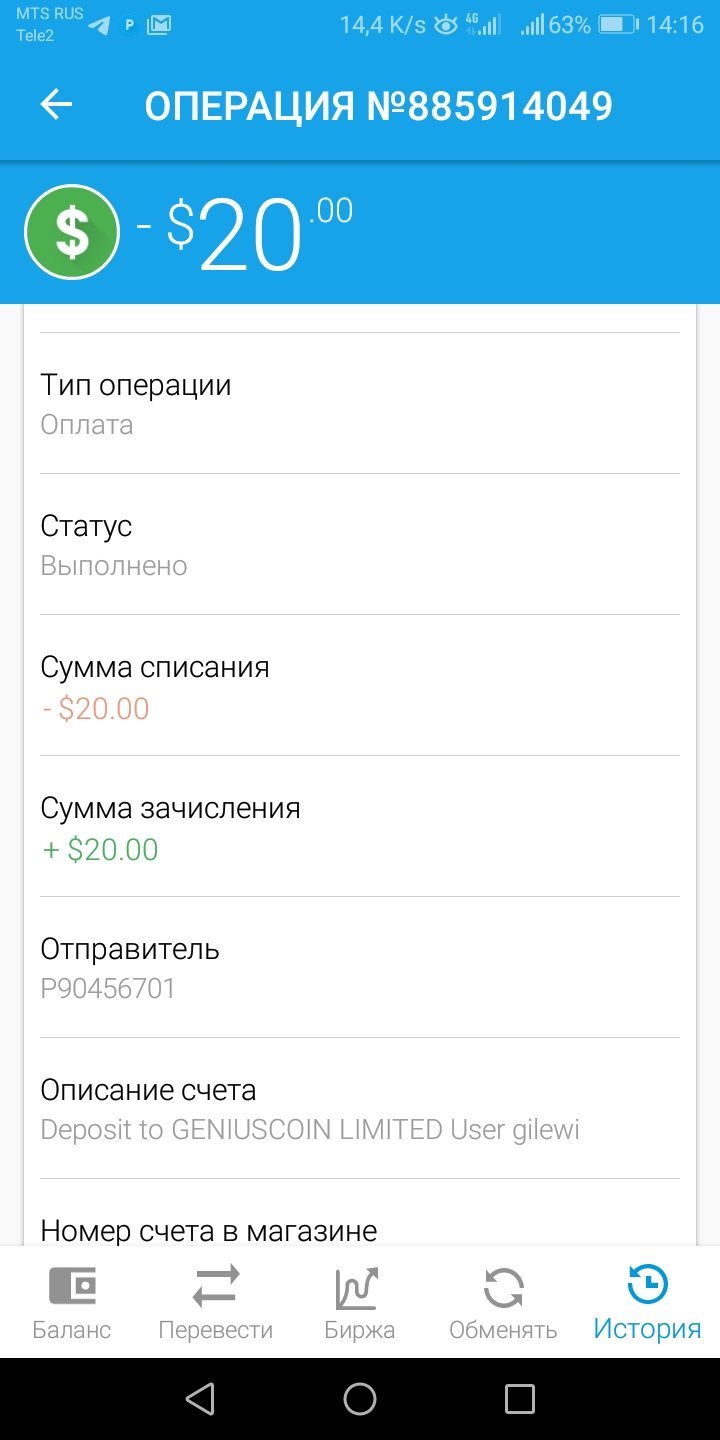Image resolution: width=720 pixels, height=1440 pixels.
Task: Tap the system home button
Action: [360, 1399]
